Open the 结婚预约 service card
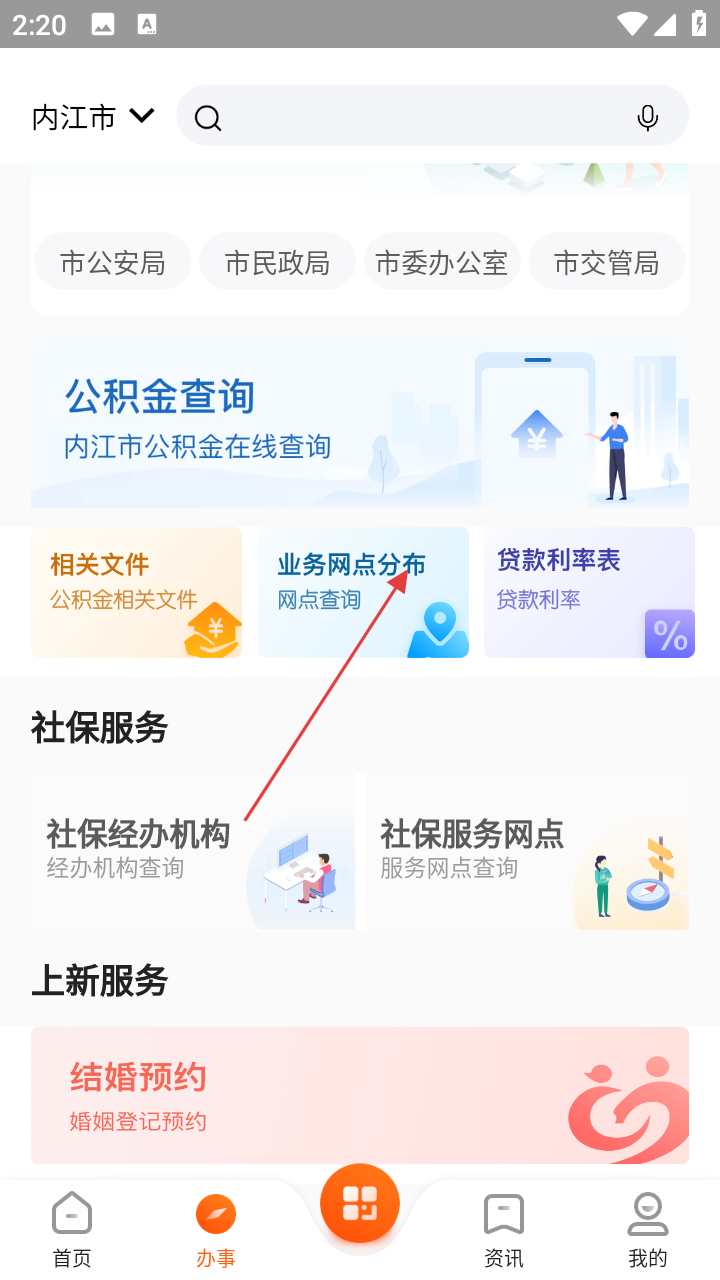The image size is (720, 1280). (x=360, y=1095)
